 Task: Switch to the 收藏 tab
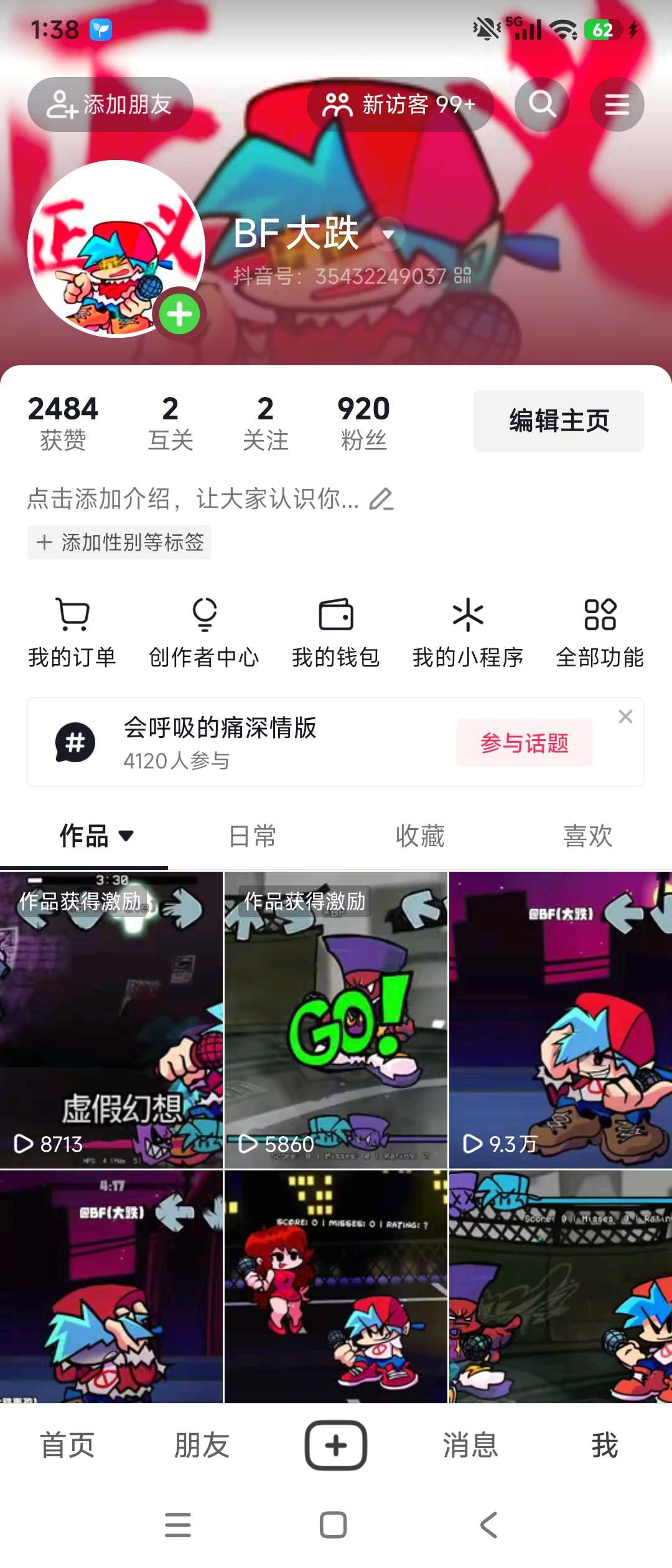click(420, 836)
